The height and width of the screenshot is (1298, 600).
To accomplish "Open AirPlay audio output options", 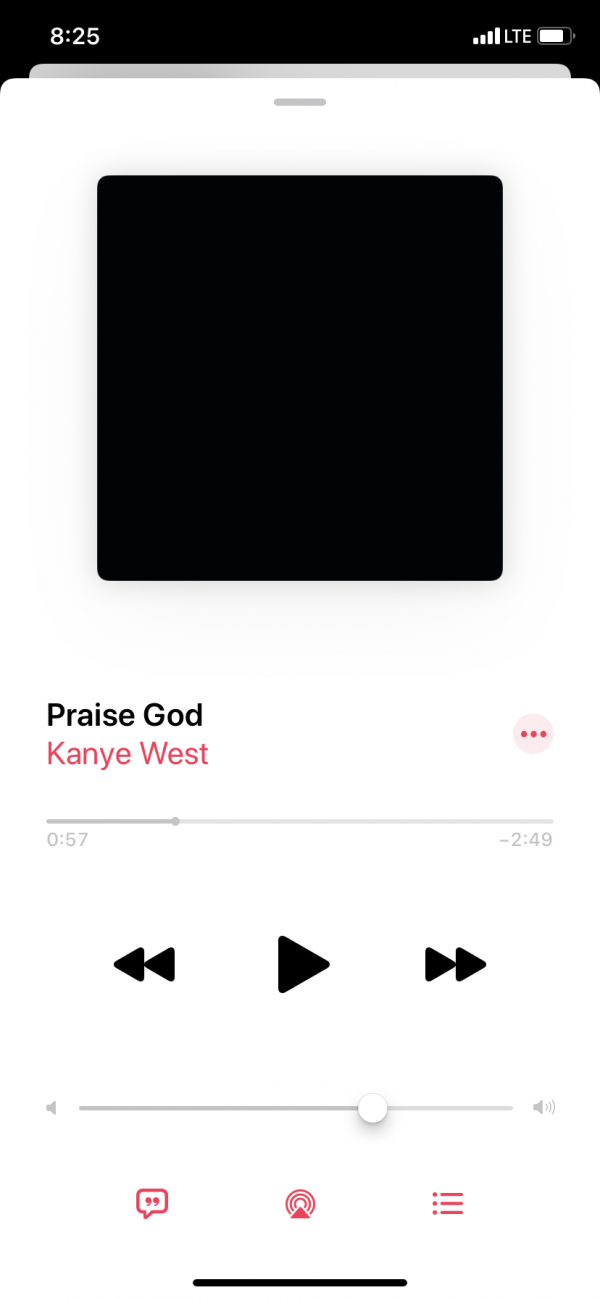I will [300, 1203].
